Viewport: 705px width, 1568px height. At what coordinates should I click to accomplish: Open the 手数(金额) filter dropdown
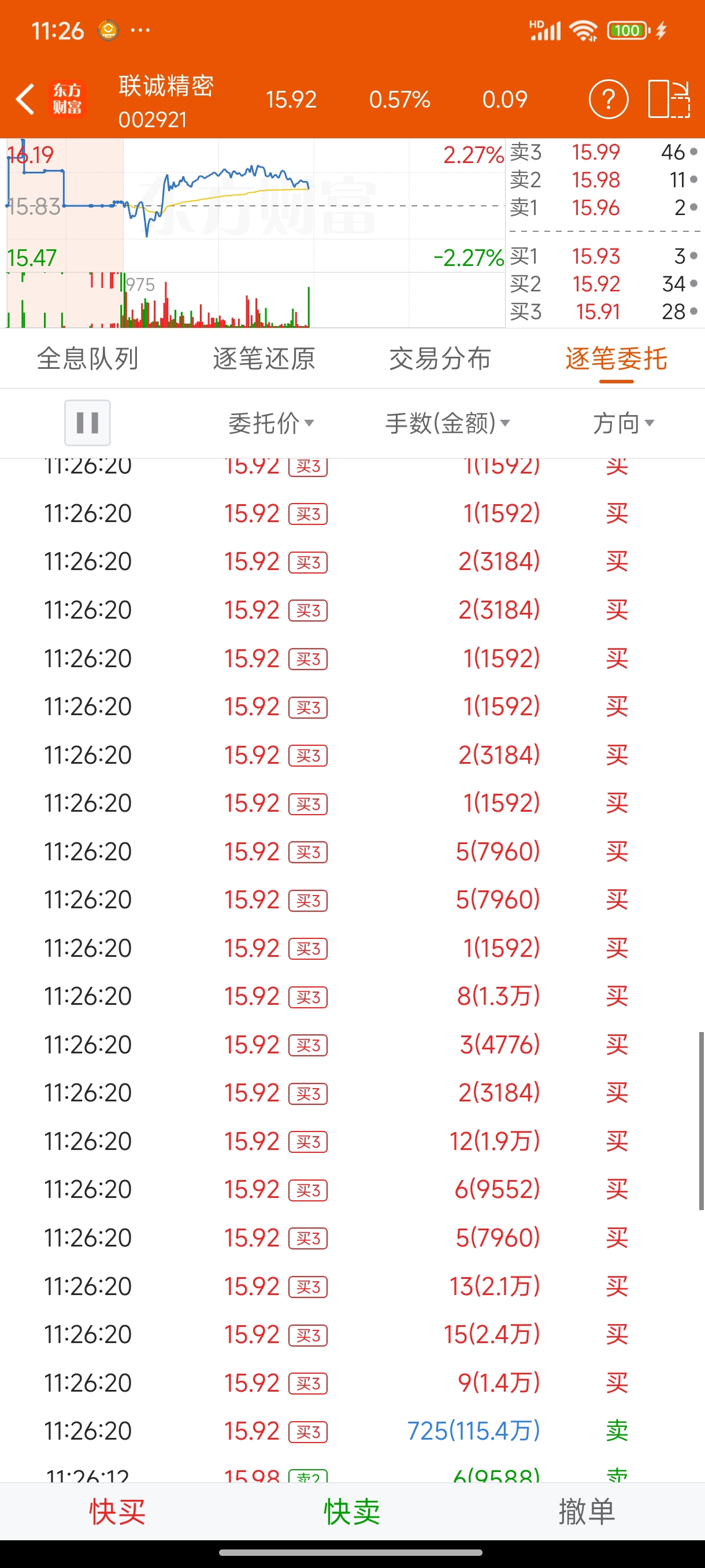click(448, 423)
